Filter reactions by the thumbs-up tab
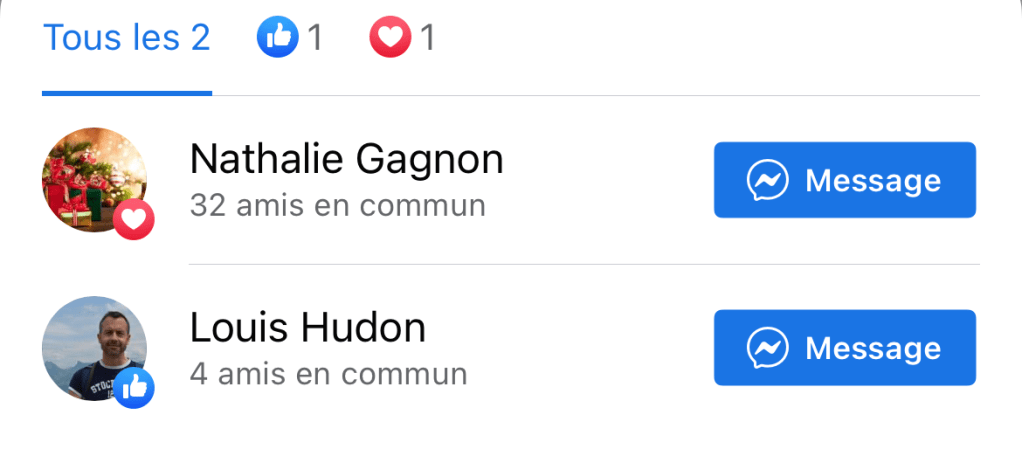The image size is (1022, 449). coord(290,40)
